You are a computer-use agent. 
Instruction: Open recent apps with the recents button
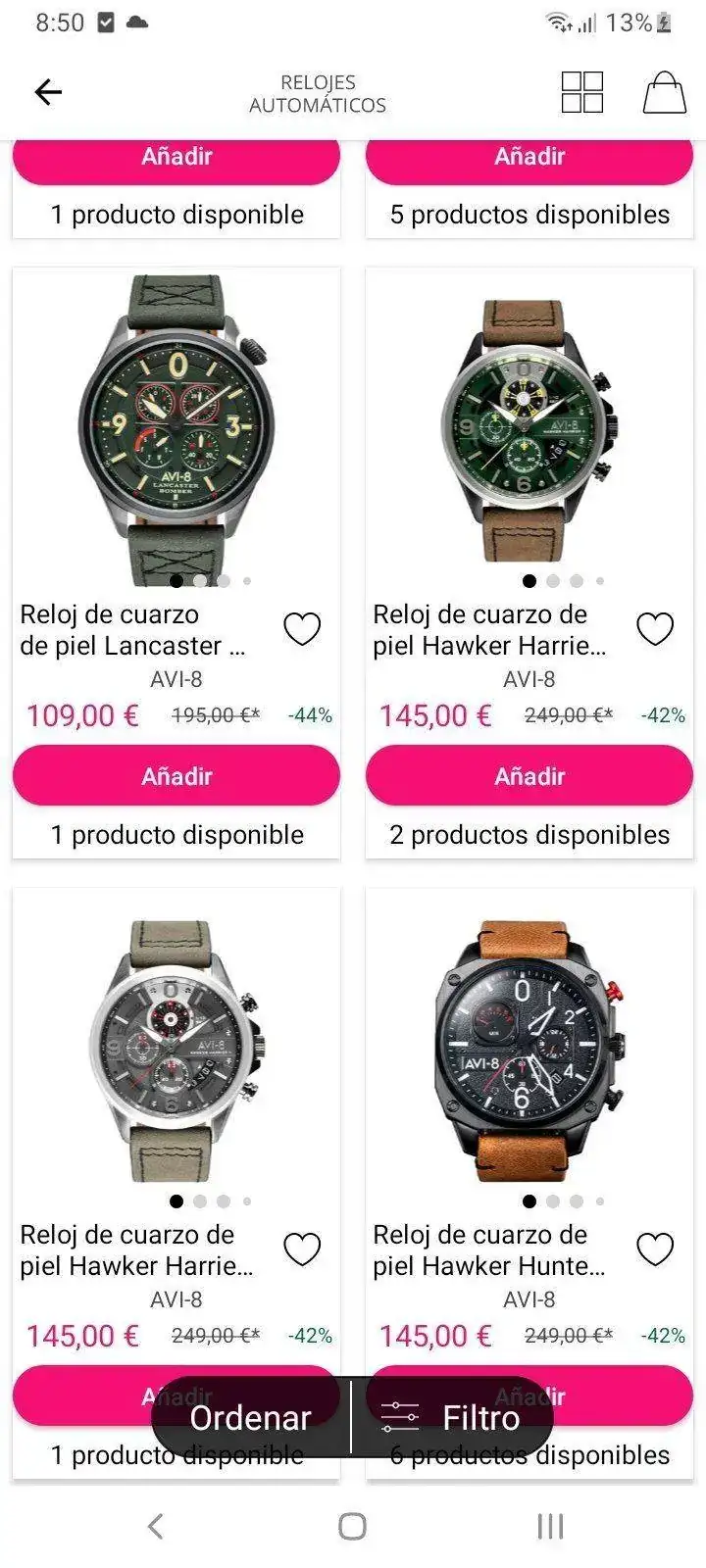coord(548,1525)
